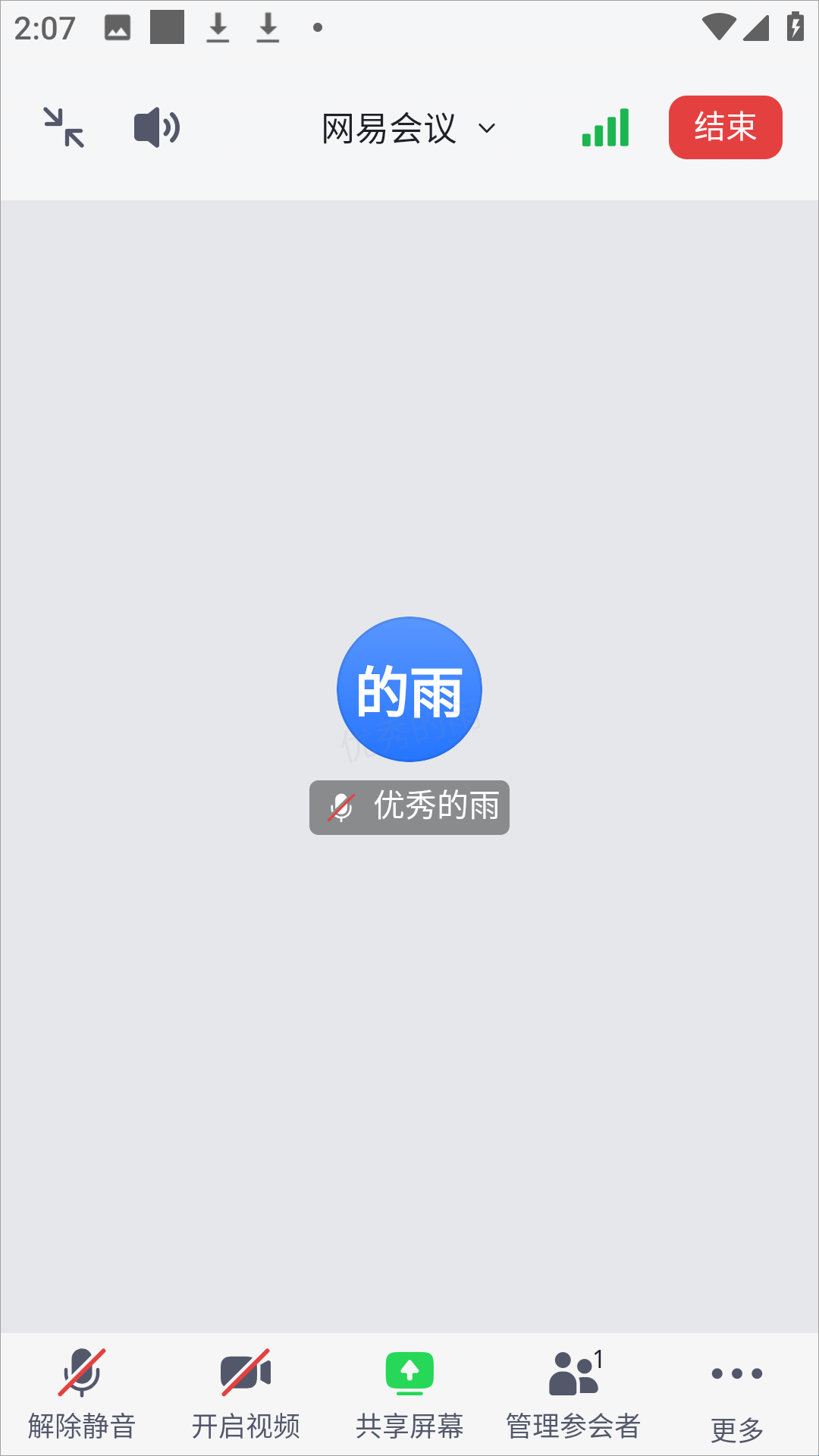Open 管理参会者 participant list

pyautogui.click(x=573, y=1394)
